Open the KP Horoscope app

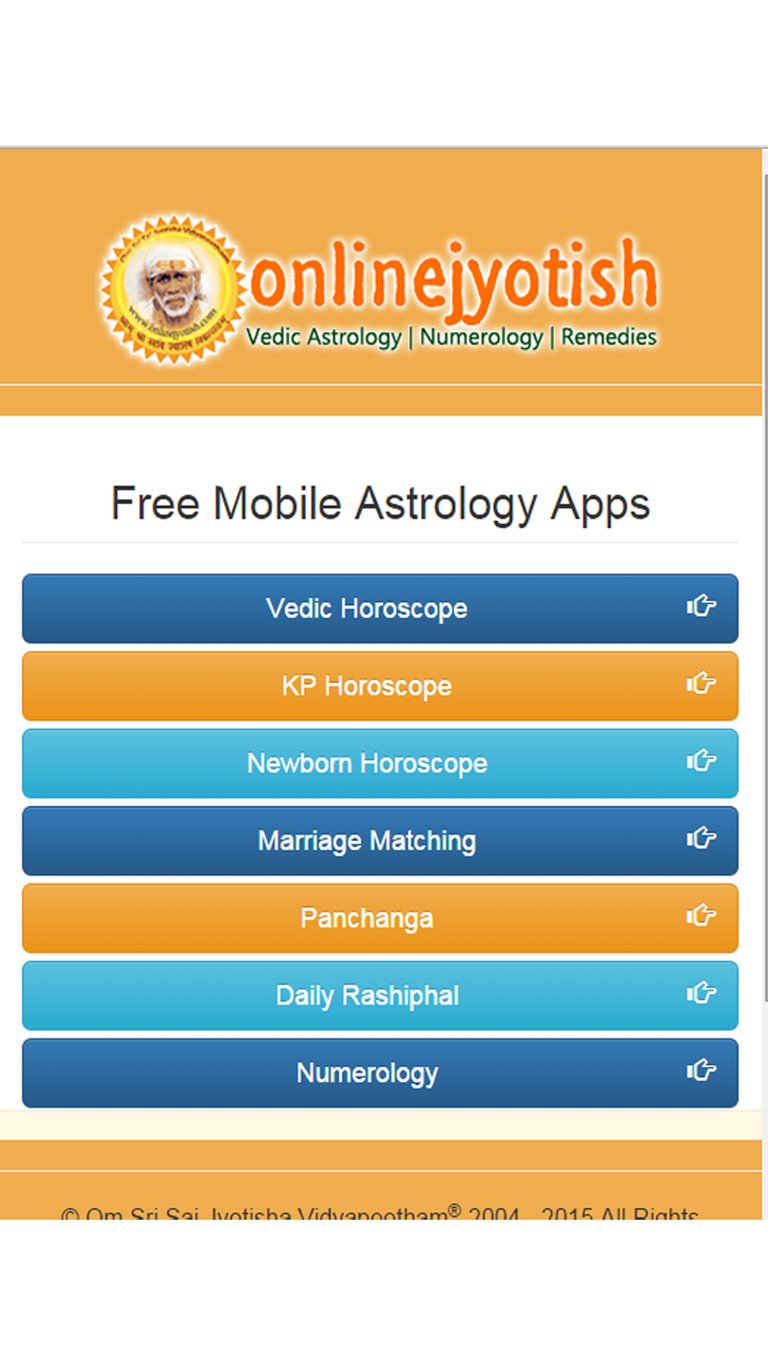click(366, 685)
